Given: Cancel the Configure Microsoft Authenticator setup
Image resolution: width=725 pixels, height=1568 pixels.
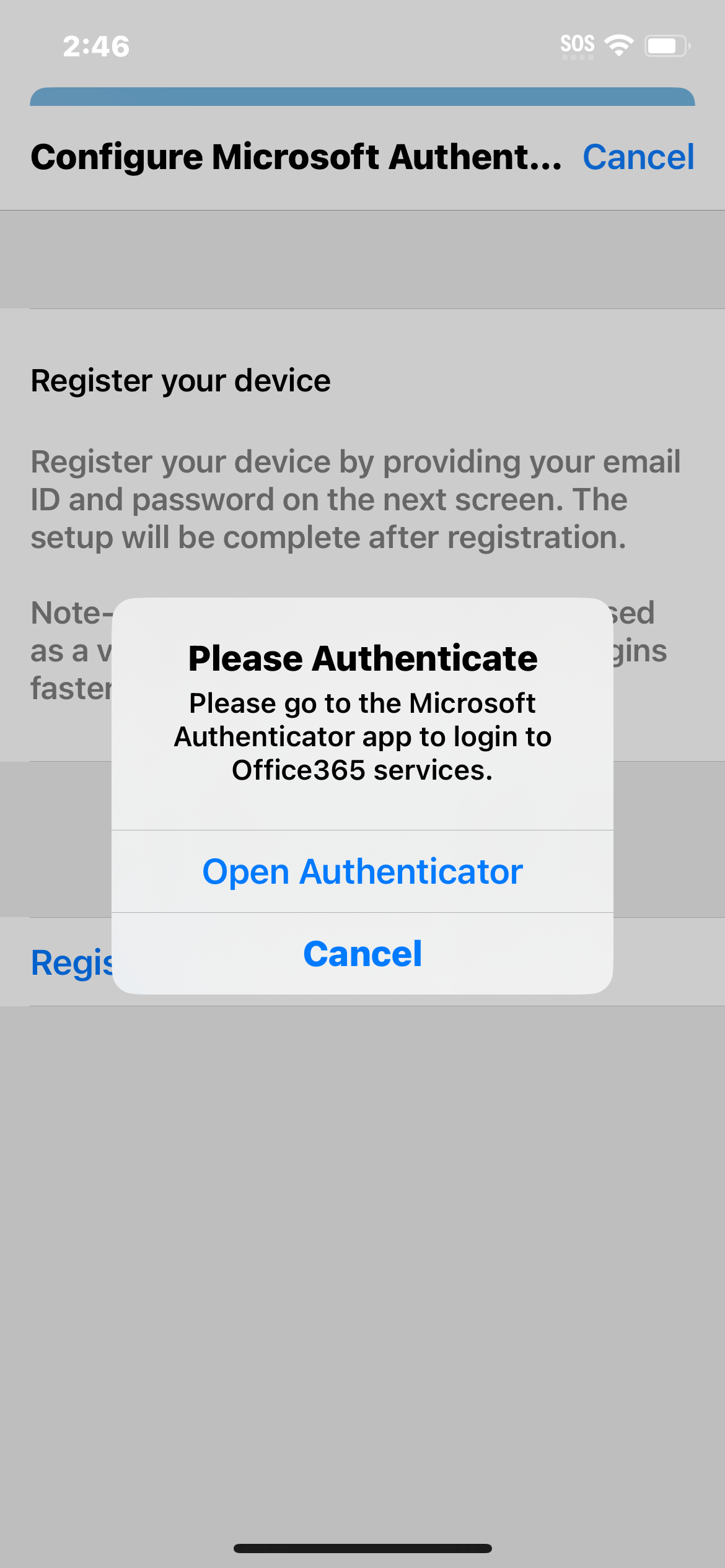Looking at the screenshot, I should (638, 157).
